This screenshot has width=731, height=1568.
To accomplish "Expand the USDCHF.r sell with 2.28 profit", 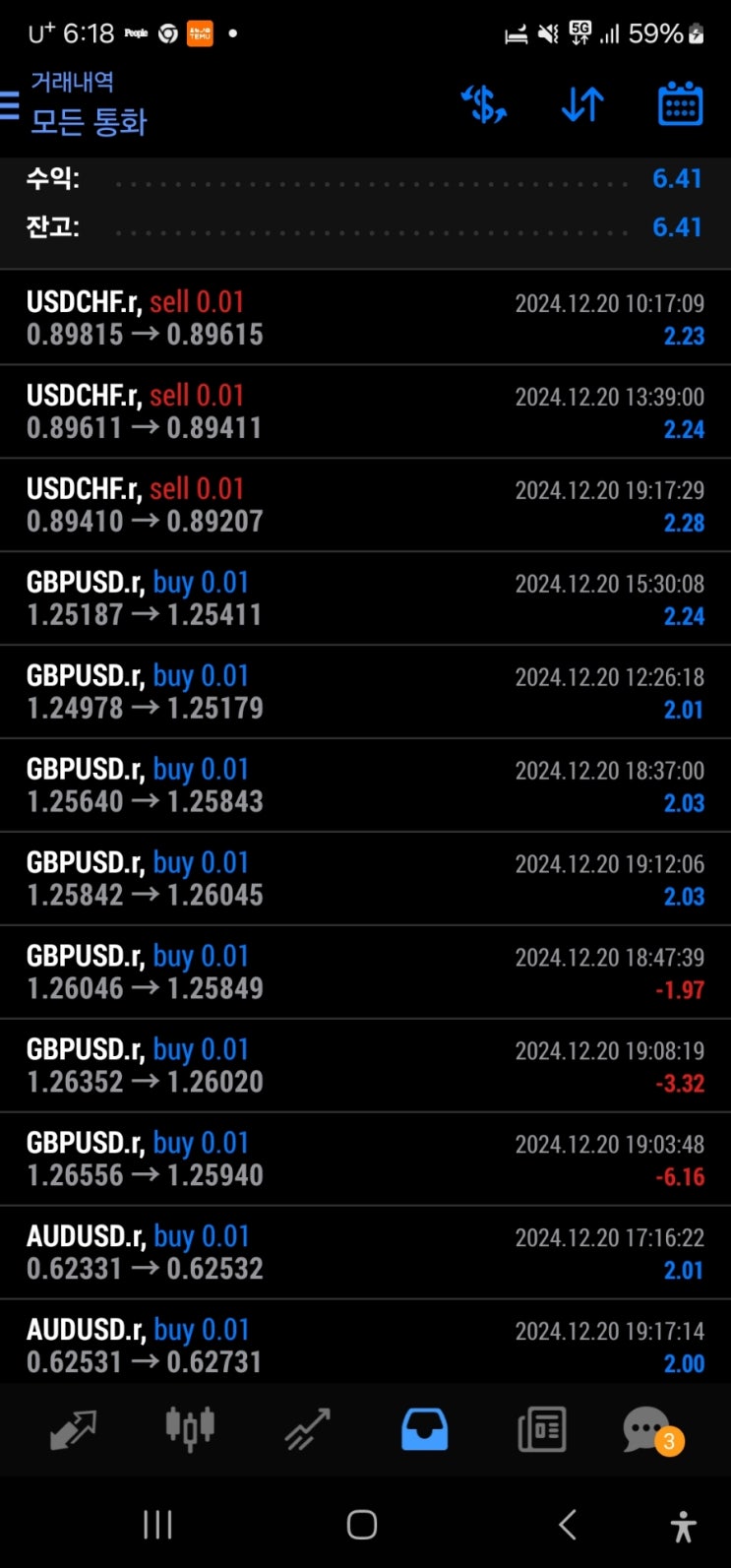I will tap(365, 505).
